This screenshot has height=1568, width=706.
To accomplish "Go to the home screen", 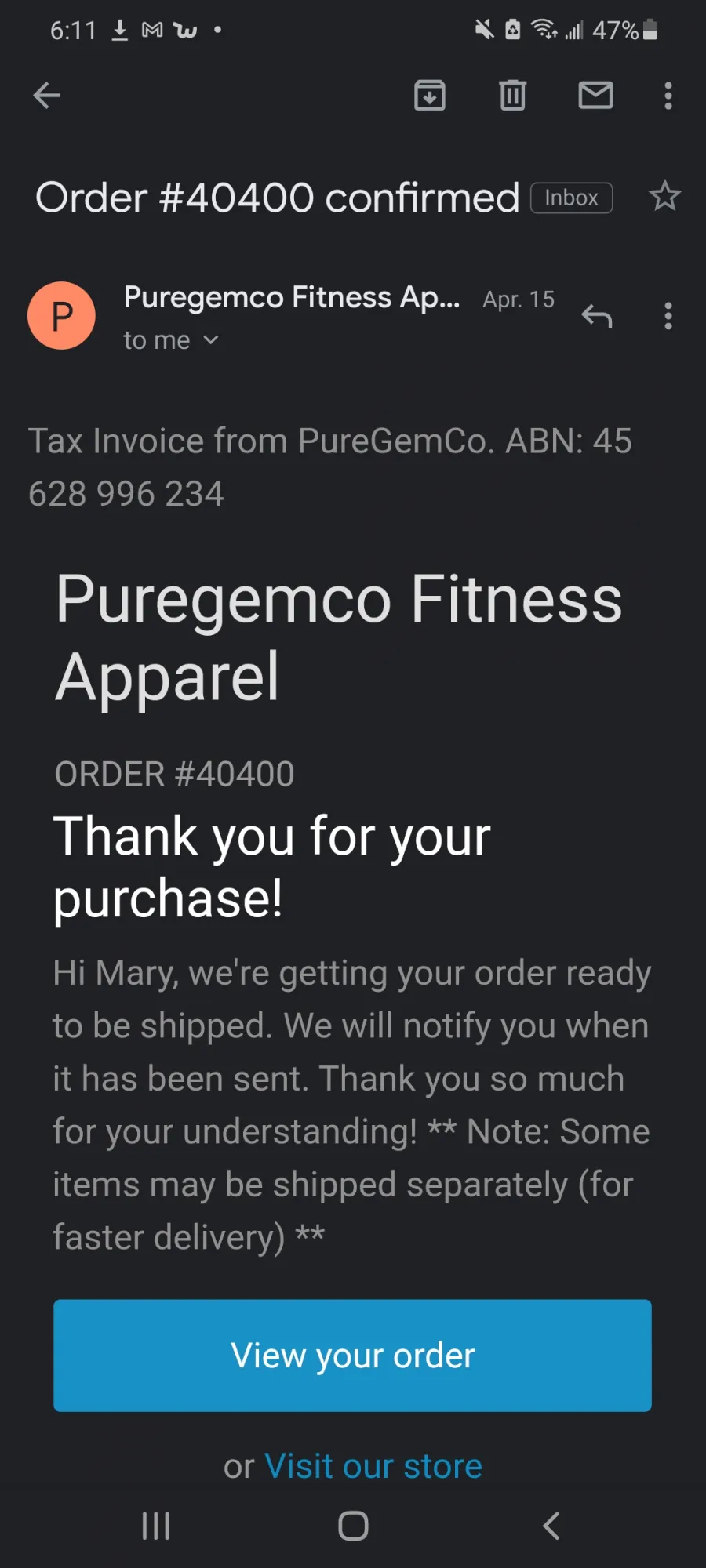I will [x=353, y=1526].
